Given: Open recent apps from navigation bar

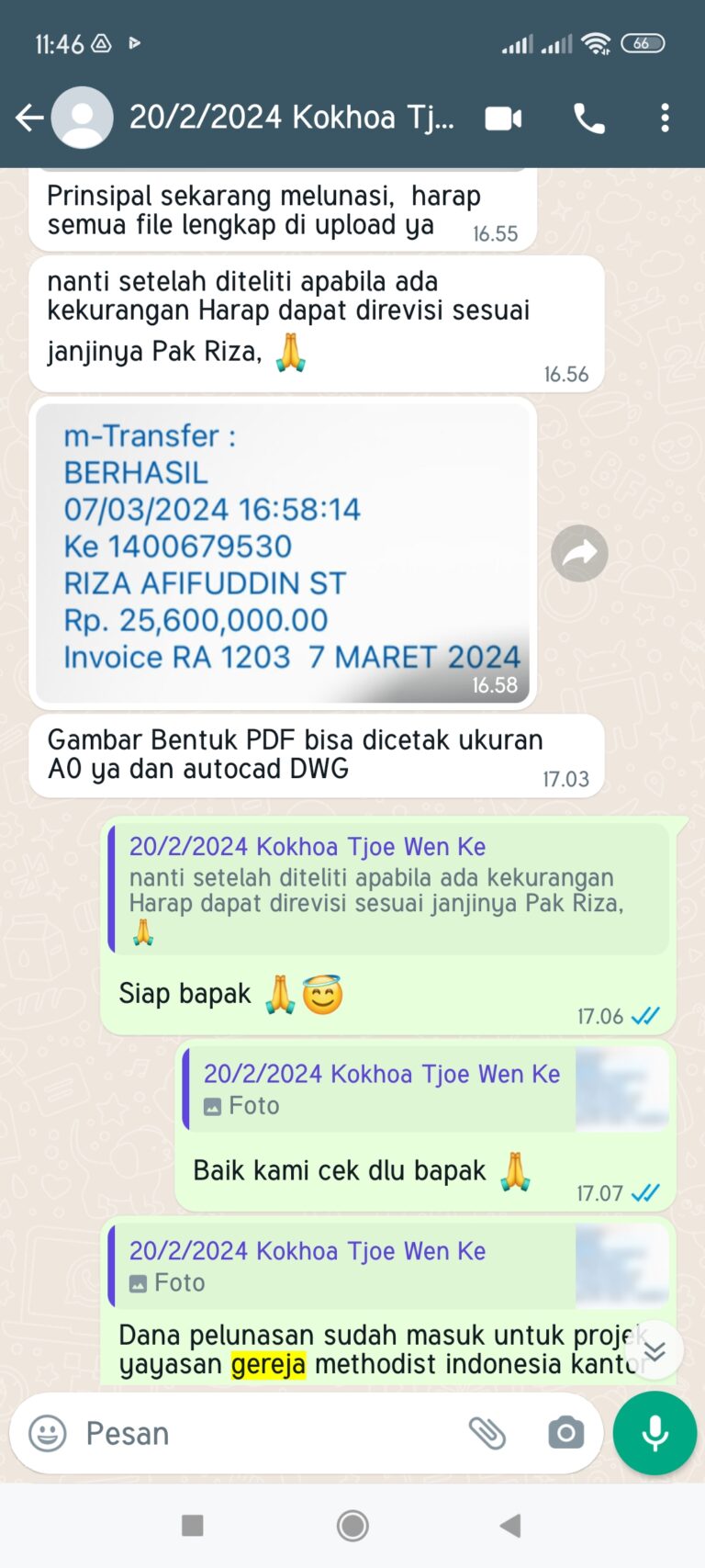Looking at the screenshot, I should [x=193, y=1526].
